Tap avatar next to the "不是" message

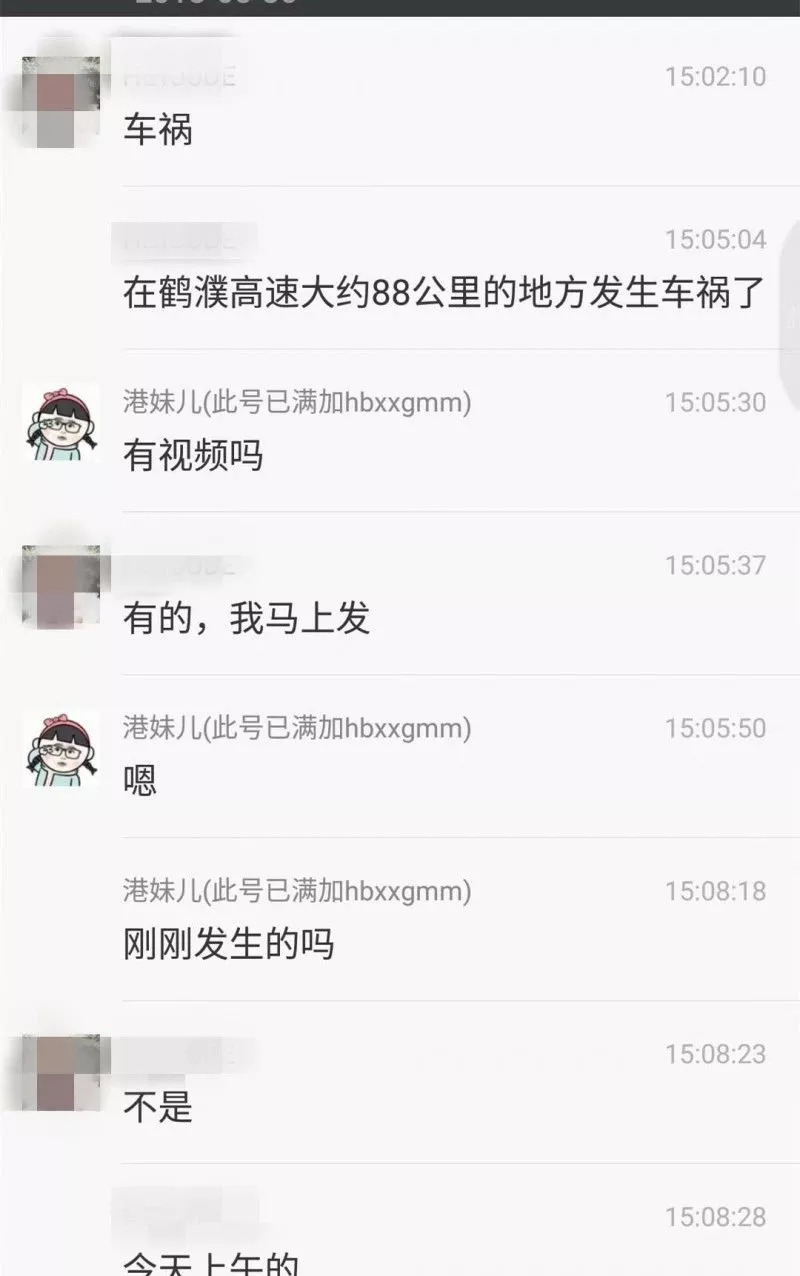pyautogui.click(x=61, y=1074)
